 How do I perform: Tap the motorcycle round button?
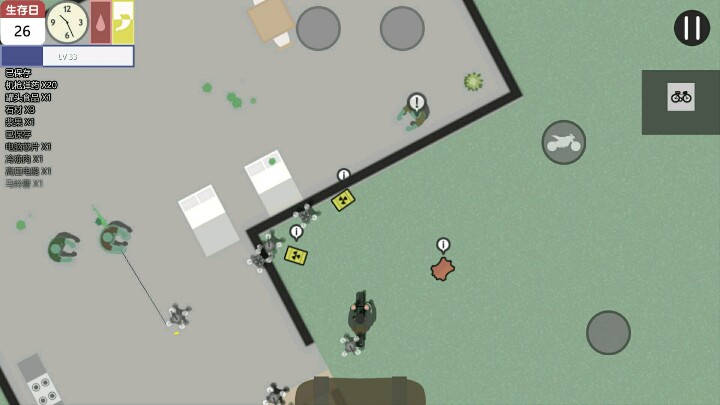[563, 143]
